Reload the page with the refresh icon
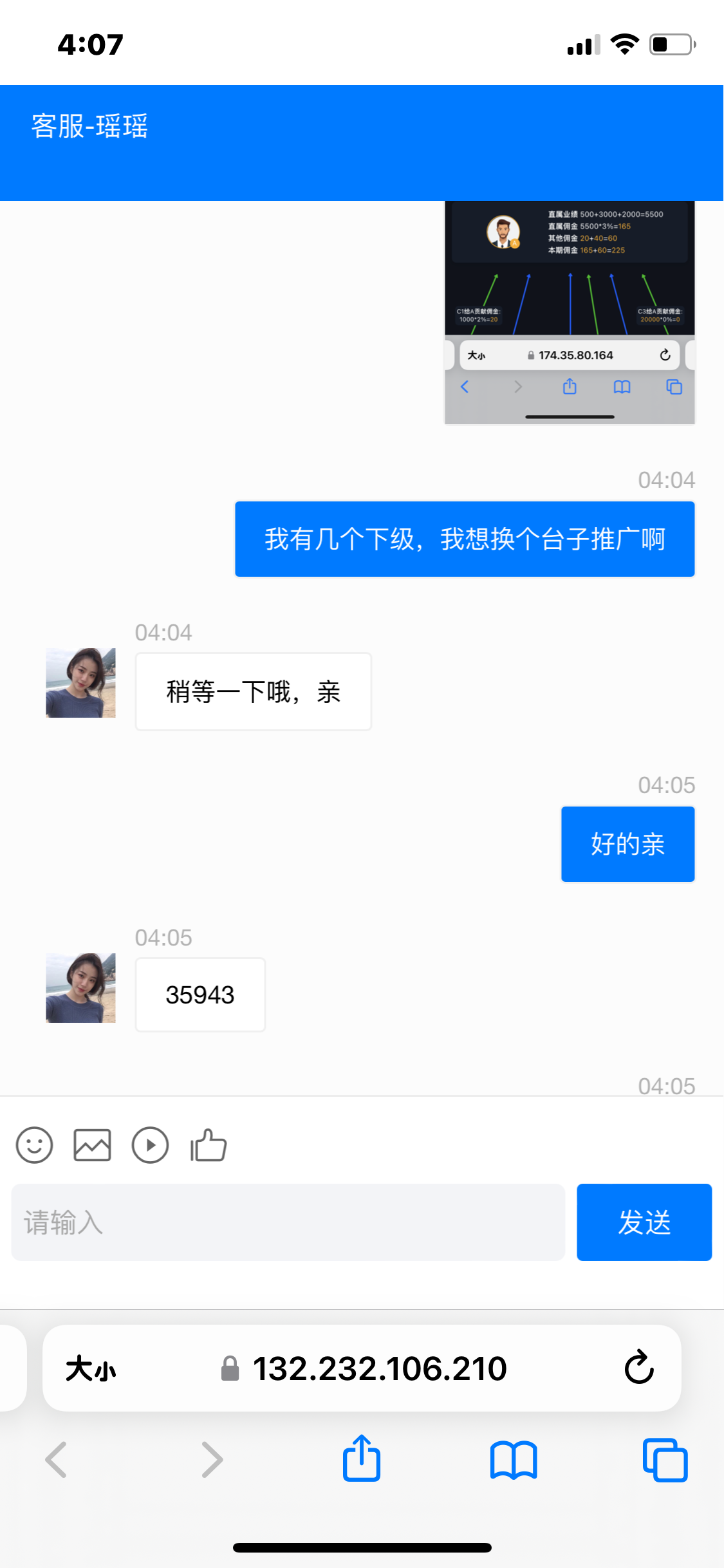Screen dimensions: 724x1568 (638, 1368)
